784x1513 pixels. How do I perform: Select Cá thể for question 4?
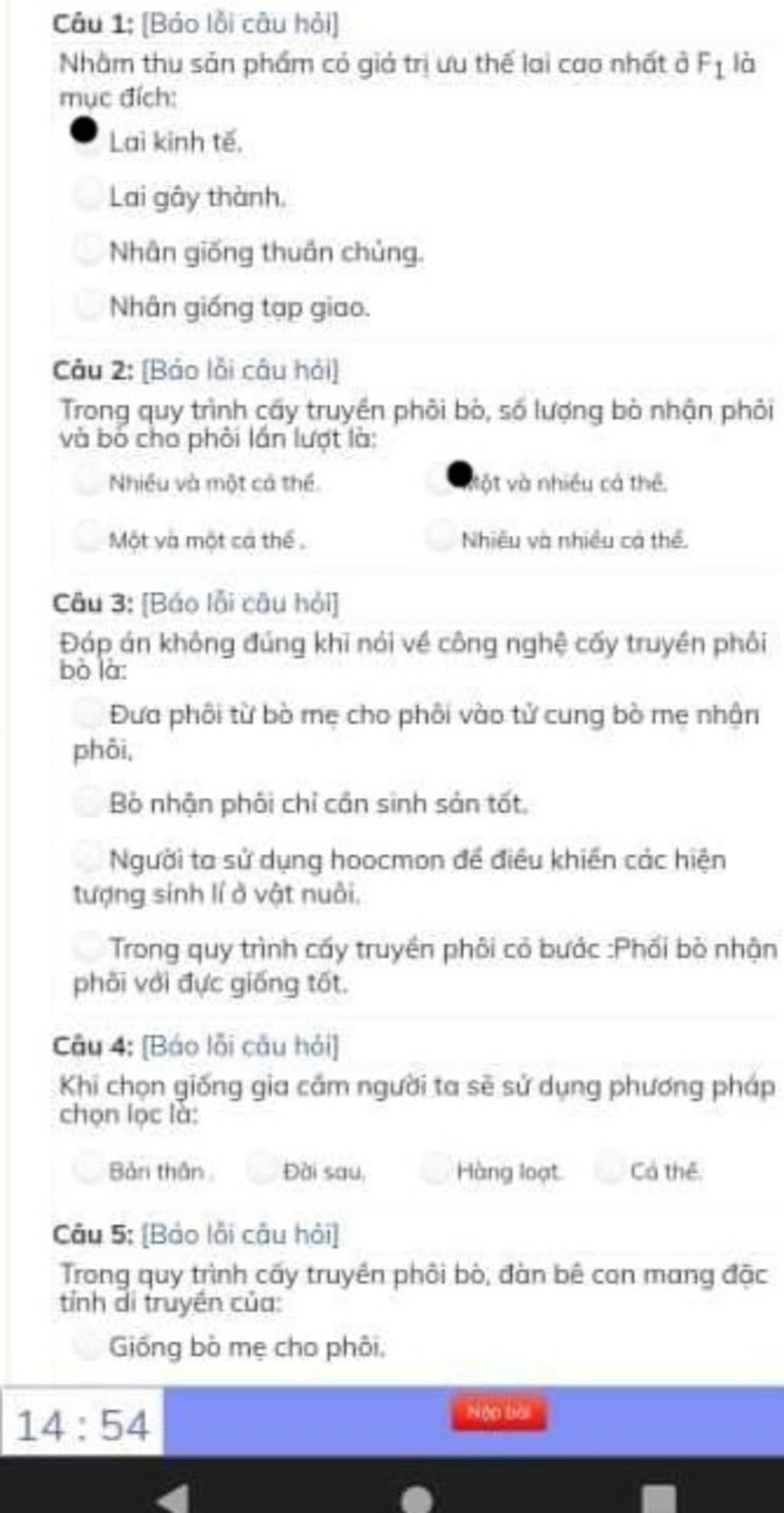click(x=609, y=1170)
